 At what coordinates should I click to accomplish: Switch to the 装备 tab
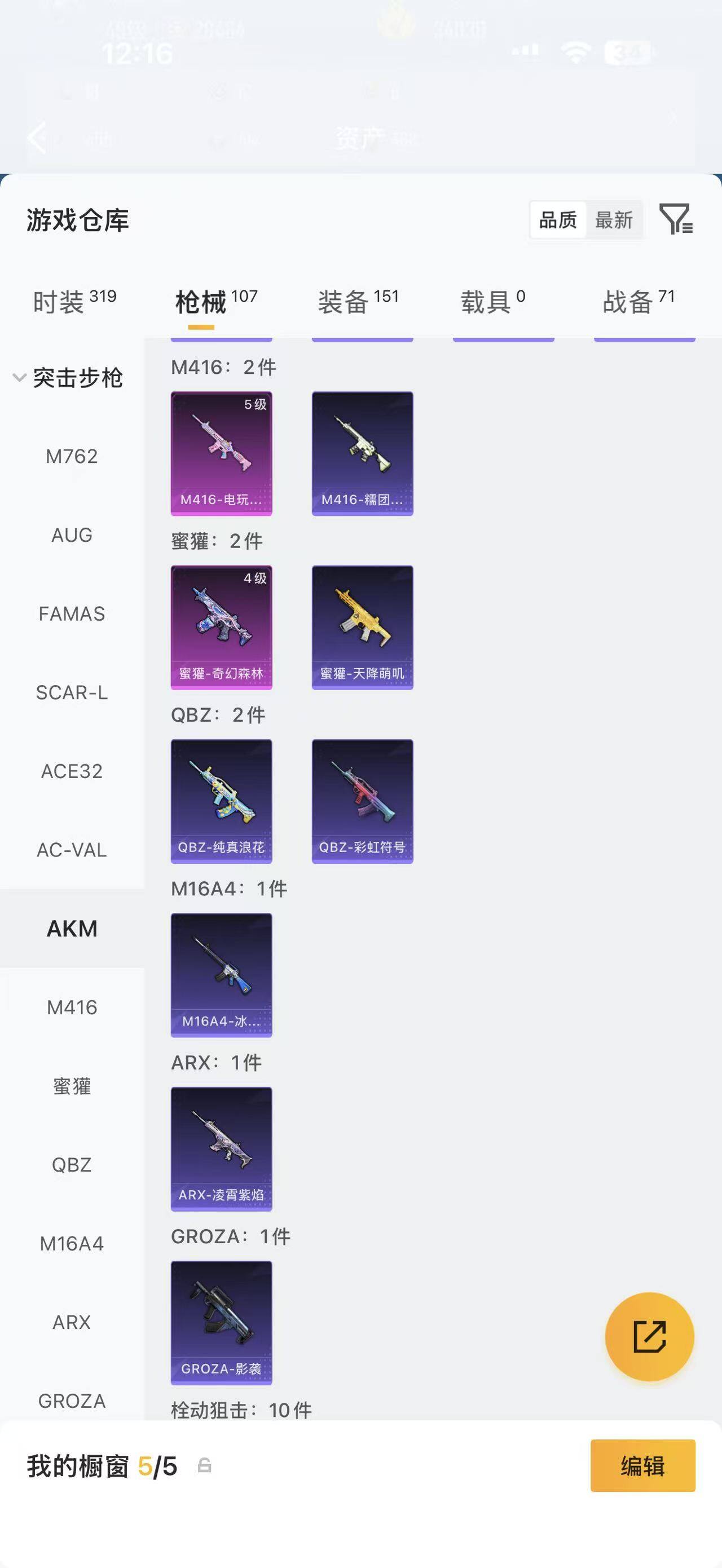click(x=358, y=301)
